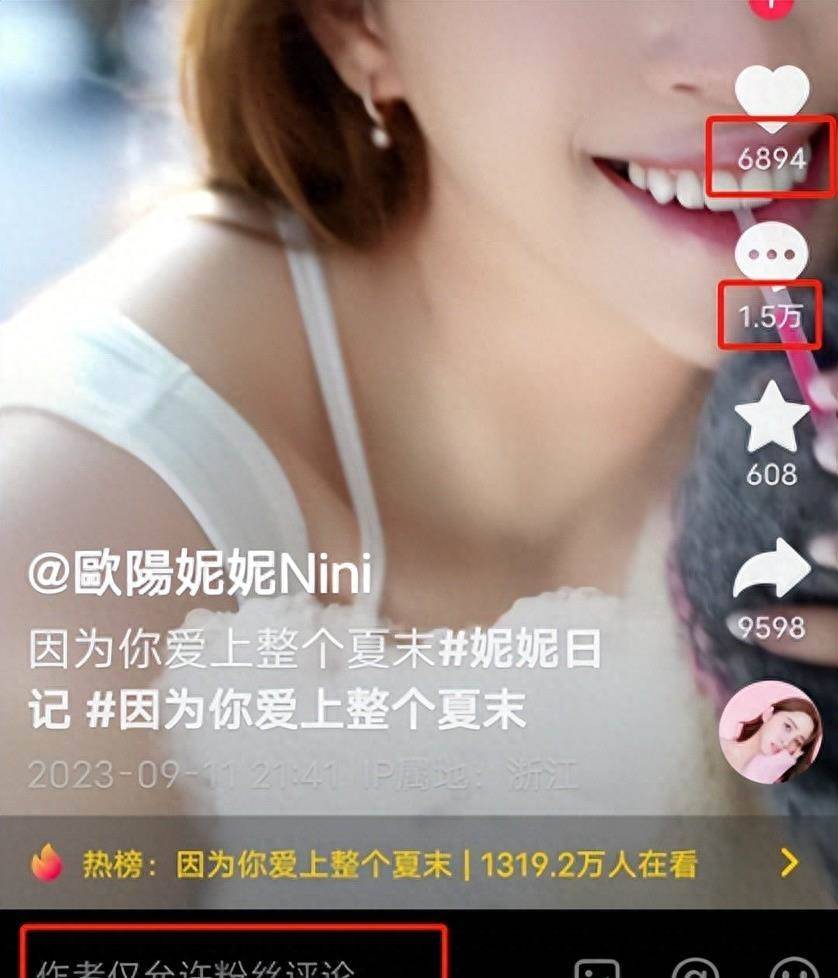
Task: Share the video via the arrow icon
Action: tap(771, 573)
